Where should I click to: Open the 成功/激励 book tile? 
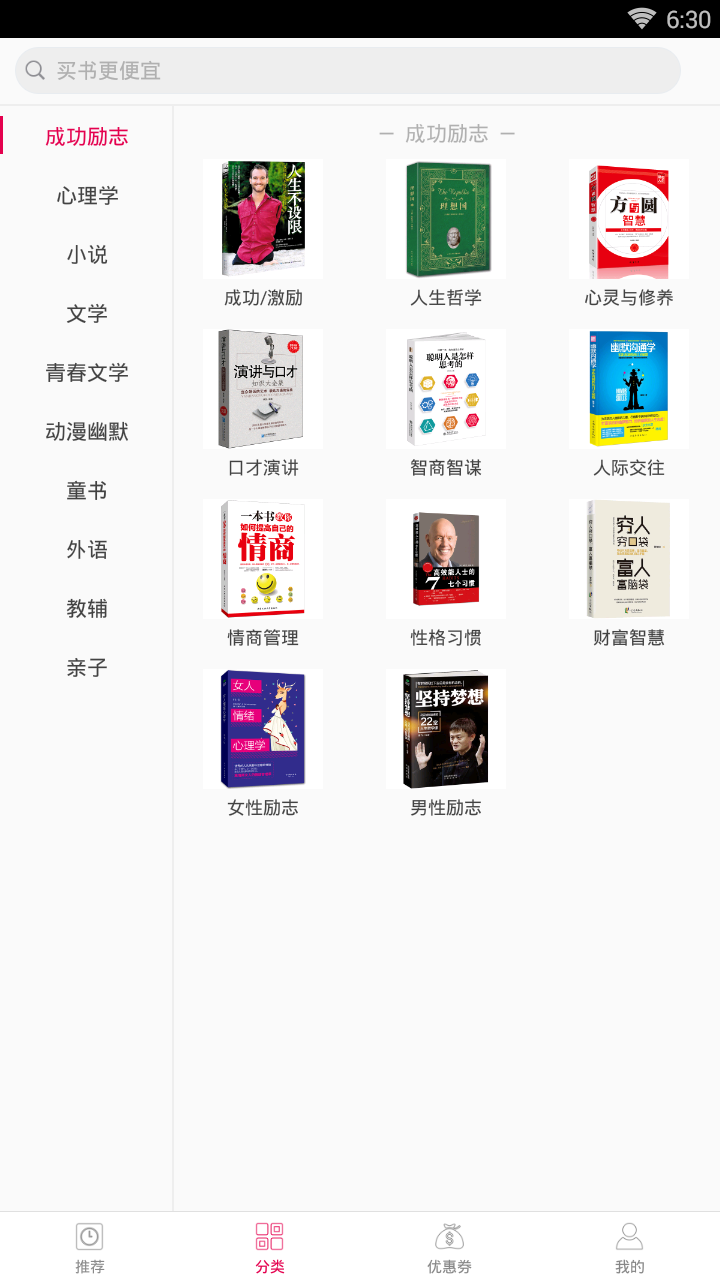(263, 232)
